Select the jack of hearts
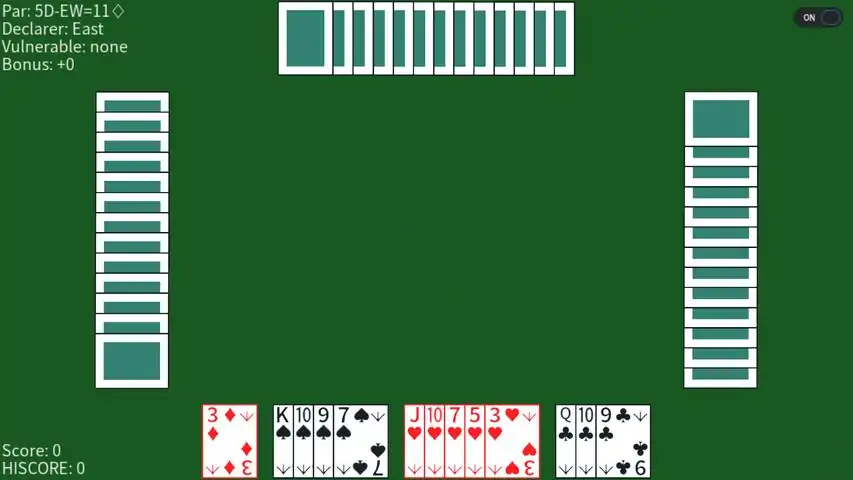Image resolution: width=853 pixels, height=480 pixels. coord(414,440)
